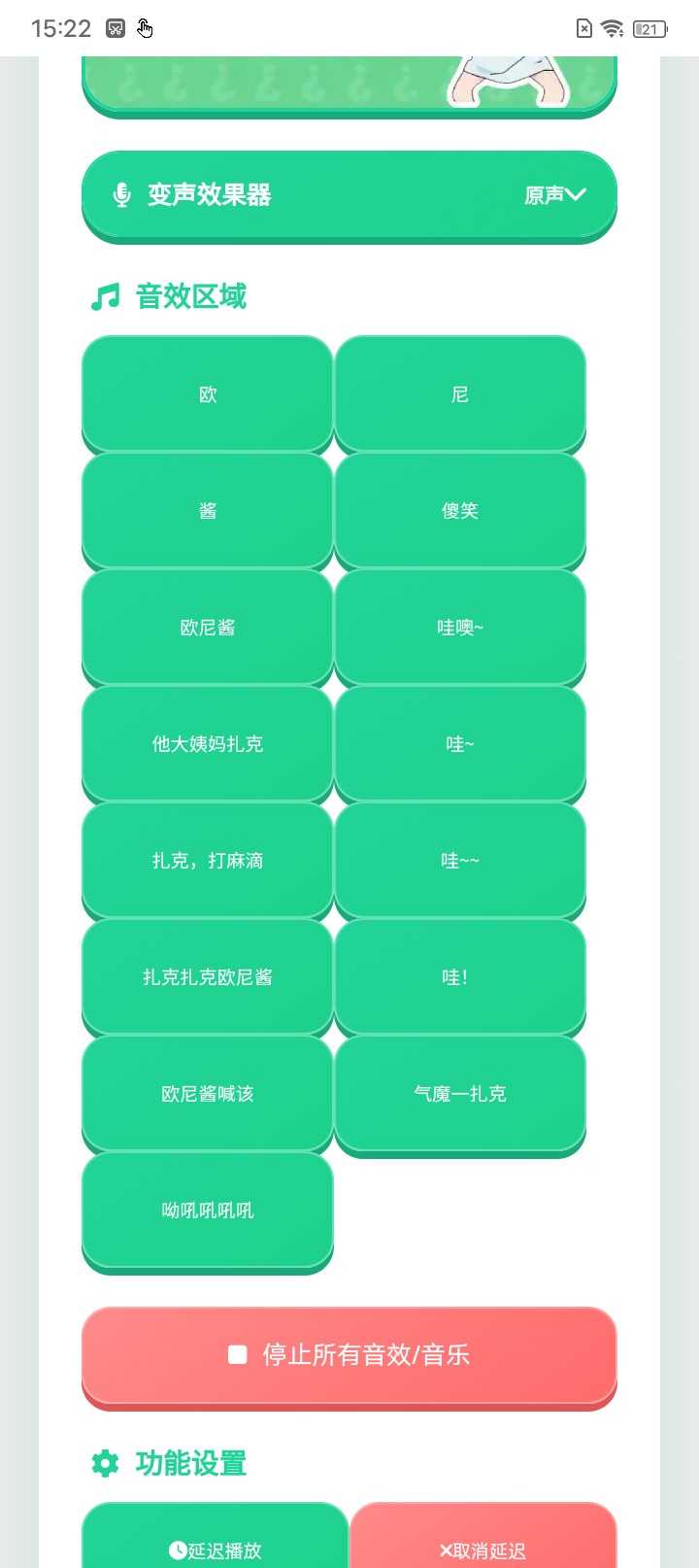Trigger the 欧尼酱喊该 sound

coord(208,1094)
